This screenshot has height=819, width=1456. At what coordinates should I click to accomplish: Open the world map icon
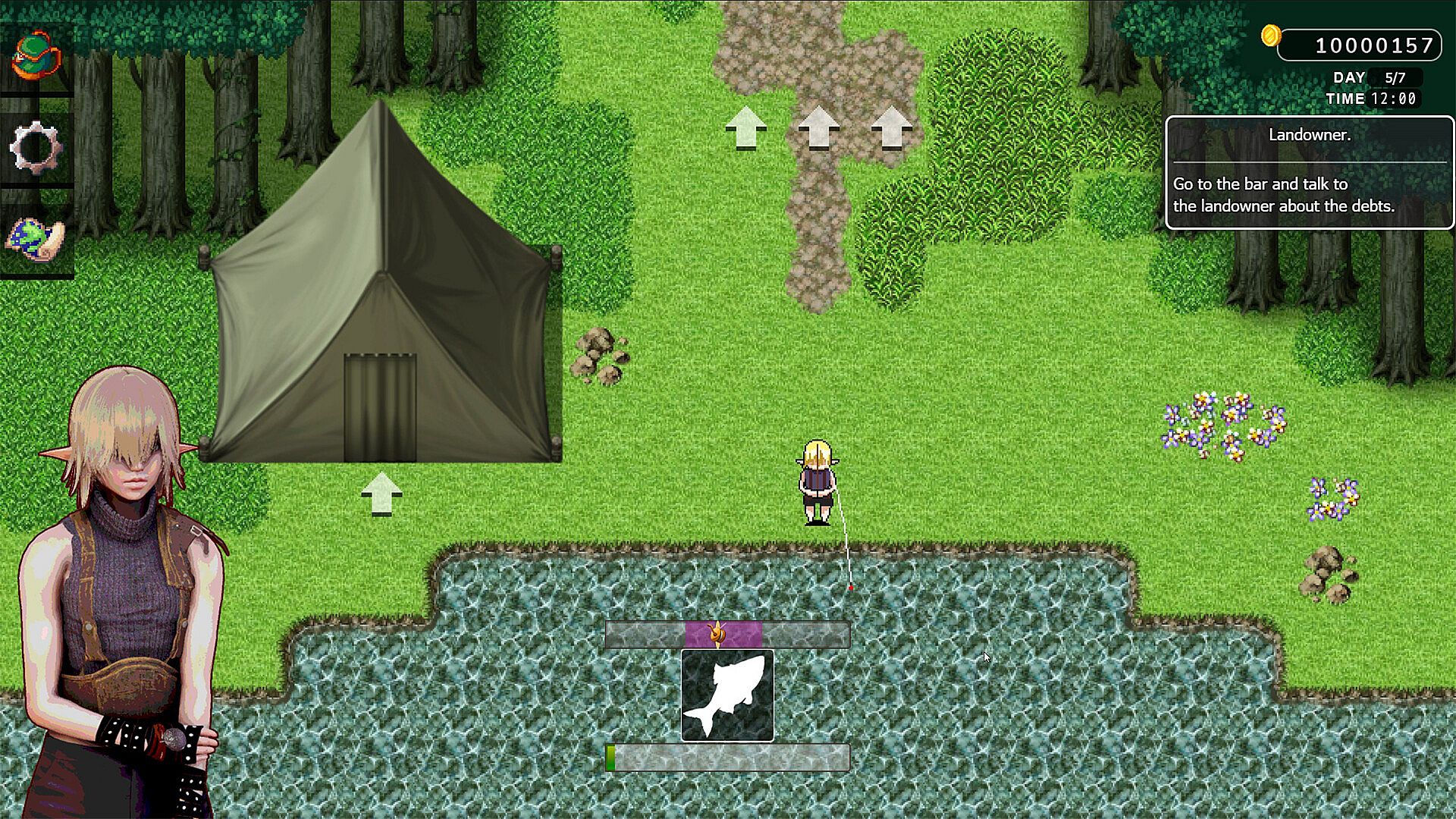(35, 239)
